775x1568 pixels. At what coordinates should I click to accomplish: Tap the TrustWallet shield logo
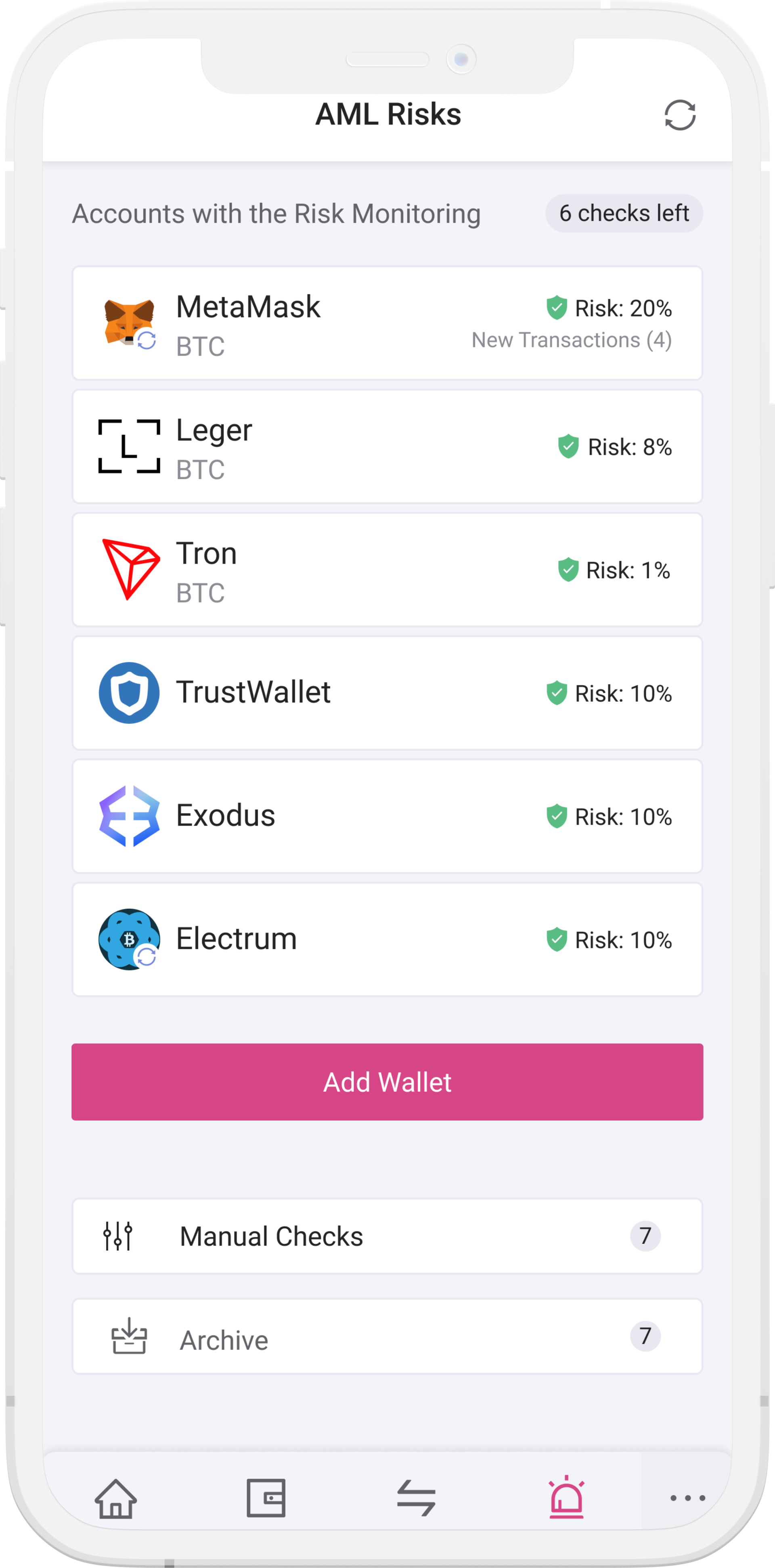[129, 693]
